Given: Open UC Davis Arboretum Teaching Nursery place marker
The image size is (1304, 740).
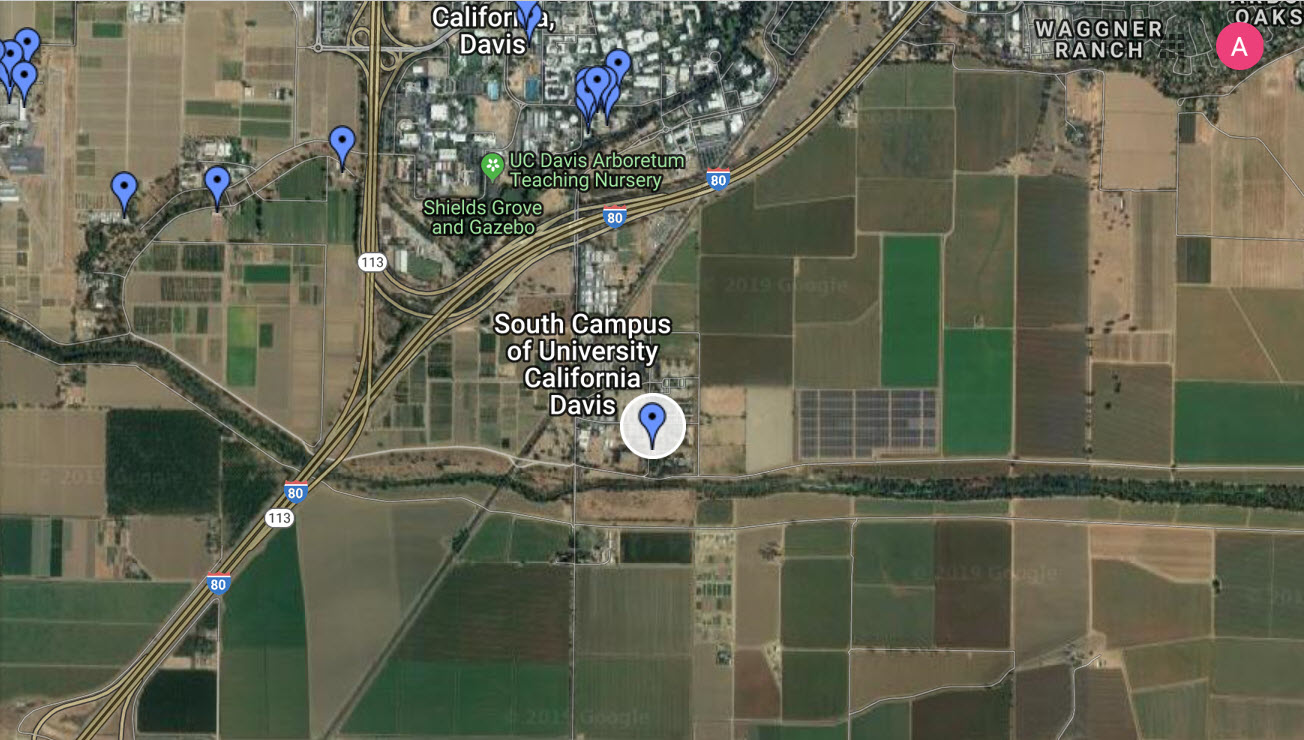Looking at the screenshot, I should pyautogui.click(x=492, y=165).
